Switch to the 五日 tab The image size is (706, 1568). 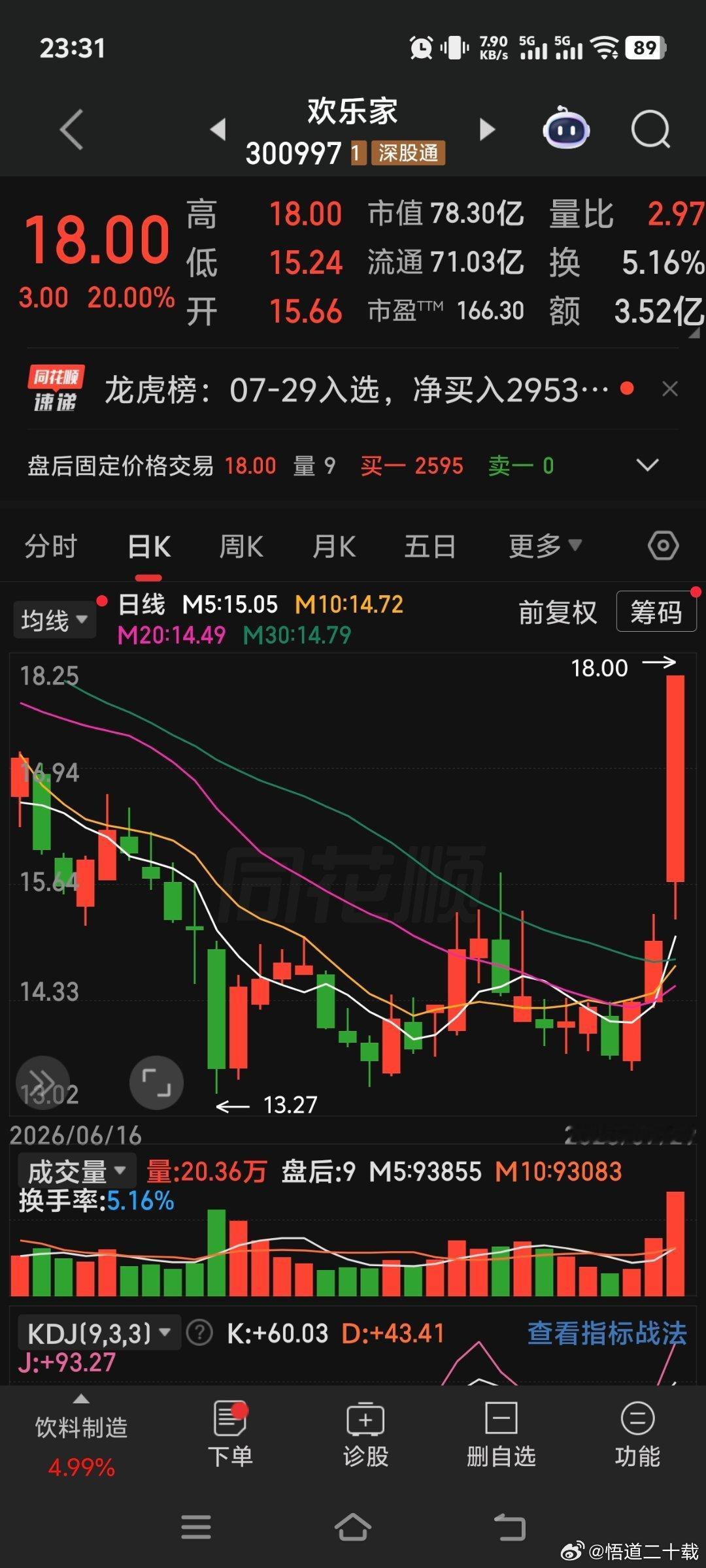click(430, 546)
